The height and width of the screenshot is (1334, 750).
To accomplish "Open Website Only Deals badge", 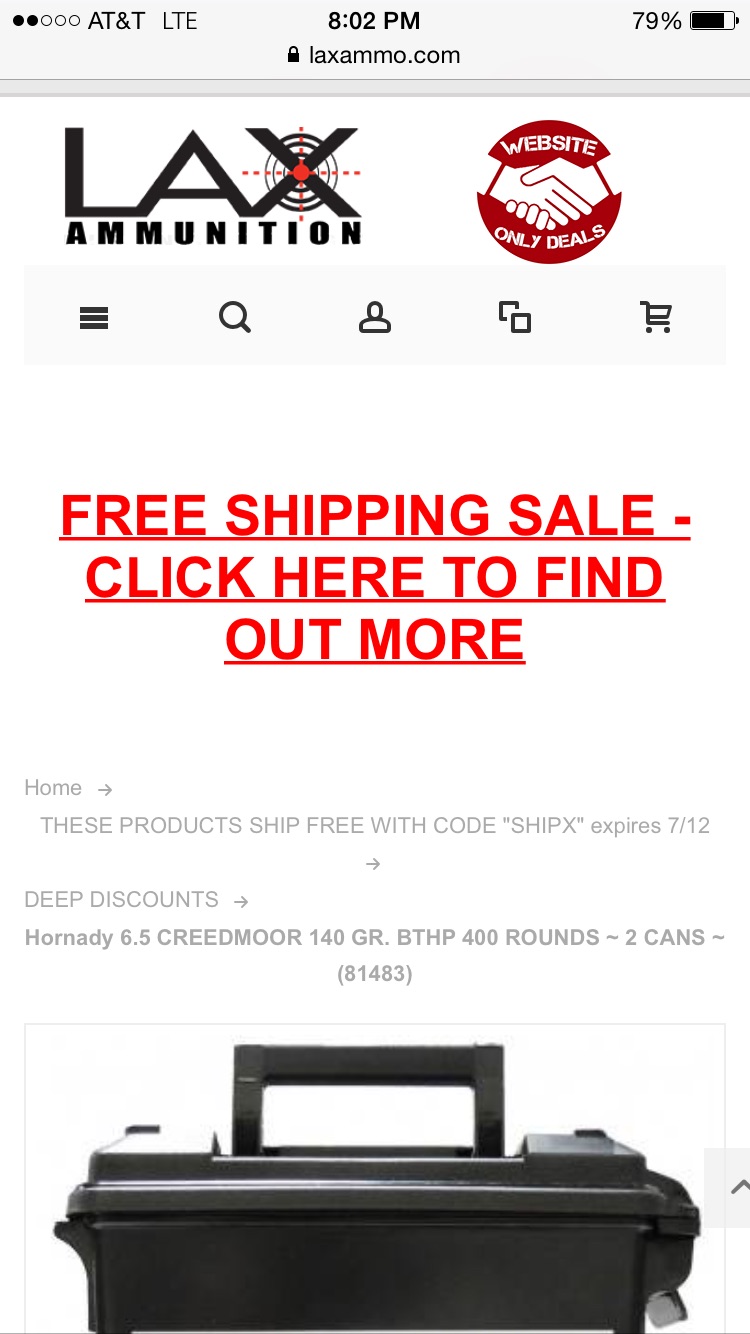I will [548, 192].
